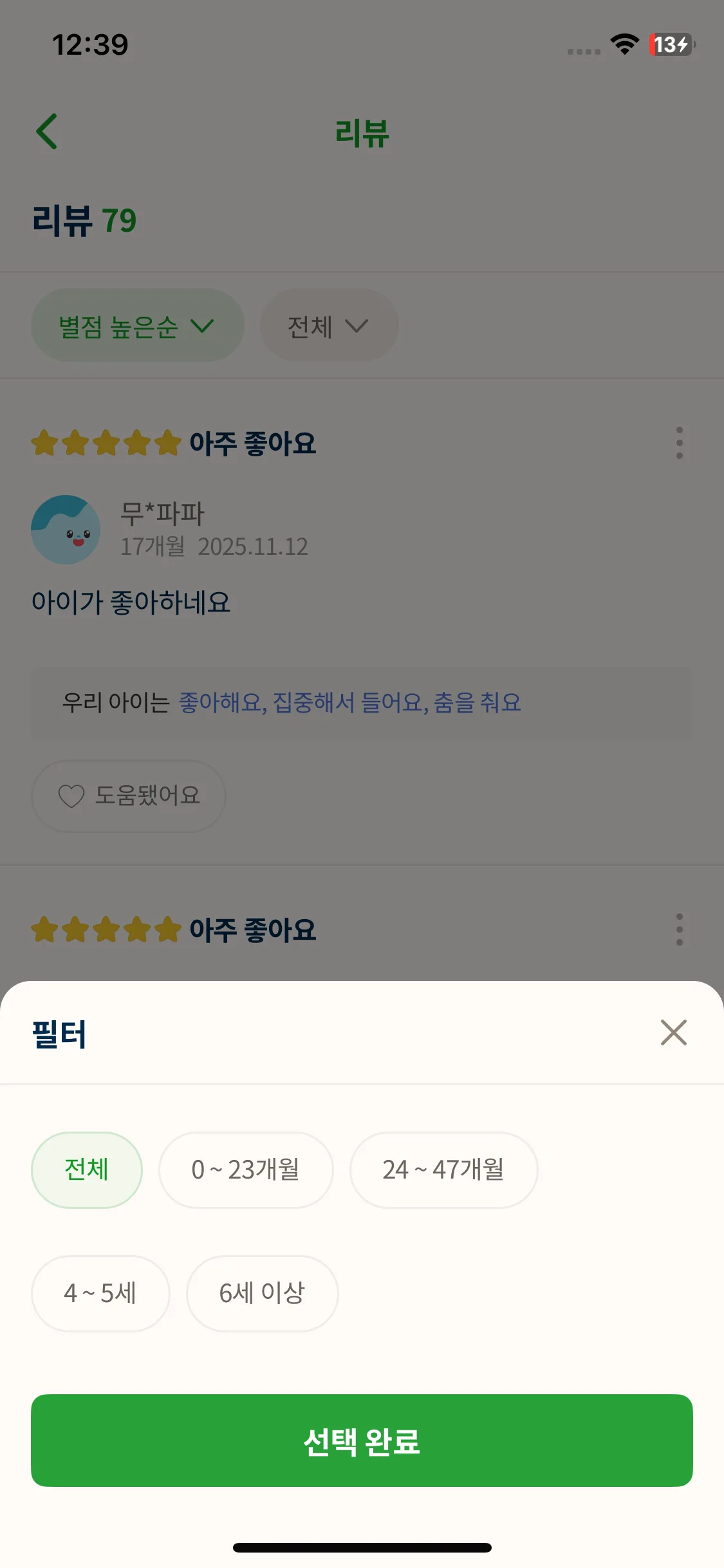Select the 전체 chip in the filter sheet
This screenshot has height=1568, width=724.
point(86,1170)
